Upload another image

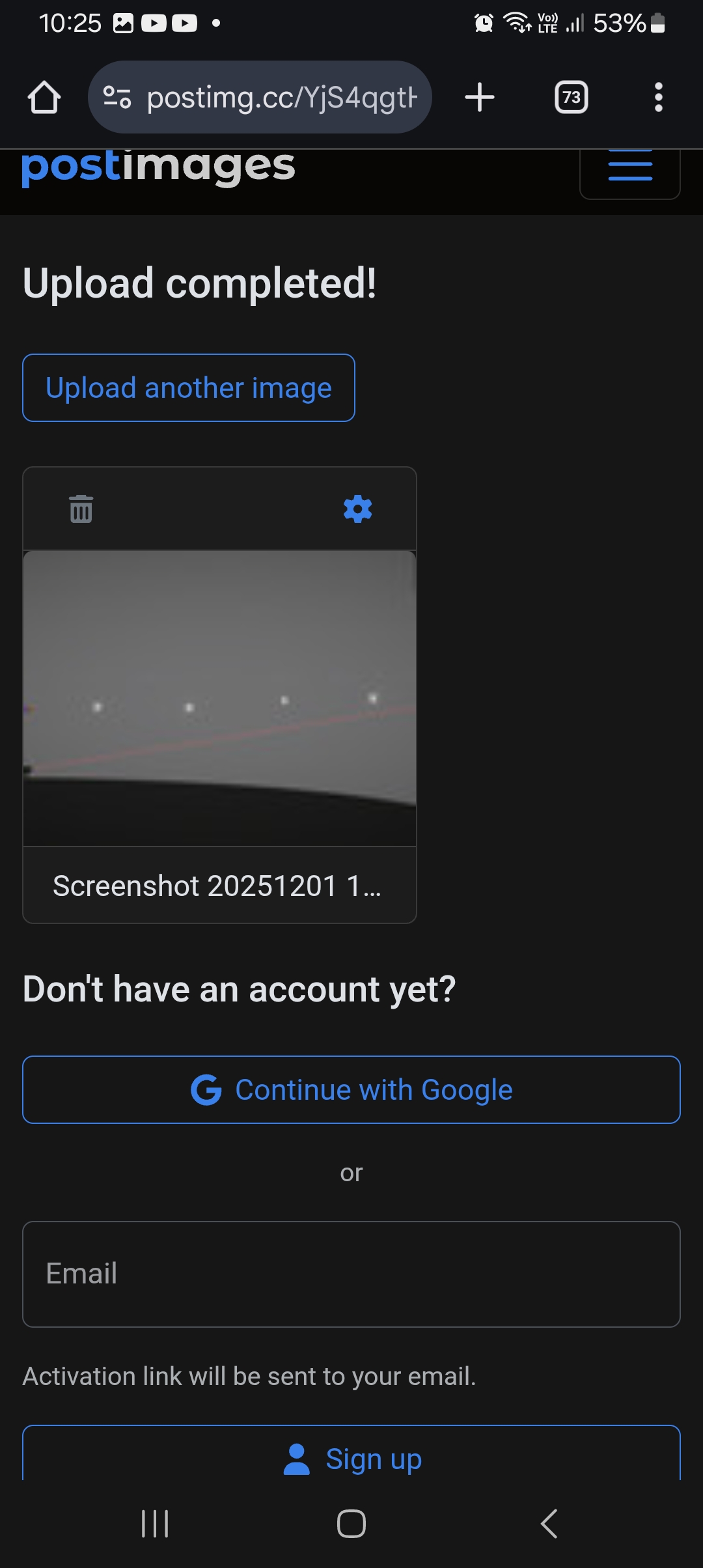click(189, 388)
